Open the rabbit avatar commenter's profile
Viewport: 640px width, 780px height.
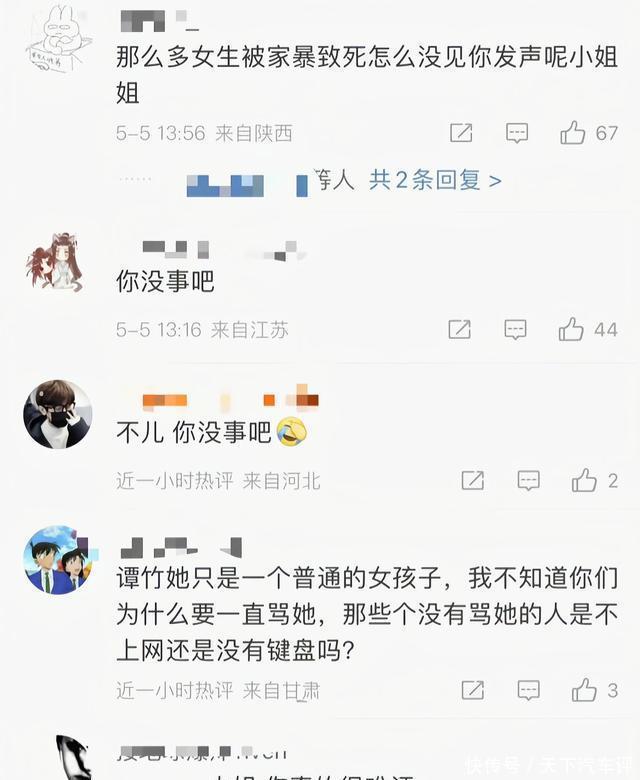pos(58,38)
